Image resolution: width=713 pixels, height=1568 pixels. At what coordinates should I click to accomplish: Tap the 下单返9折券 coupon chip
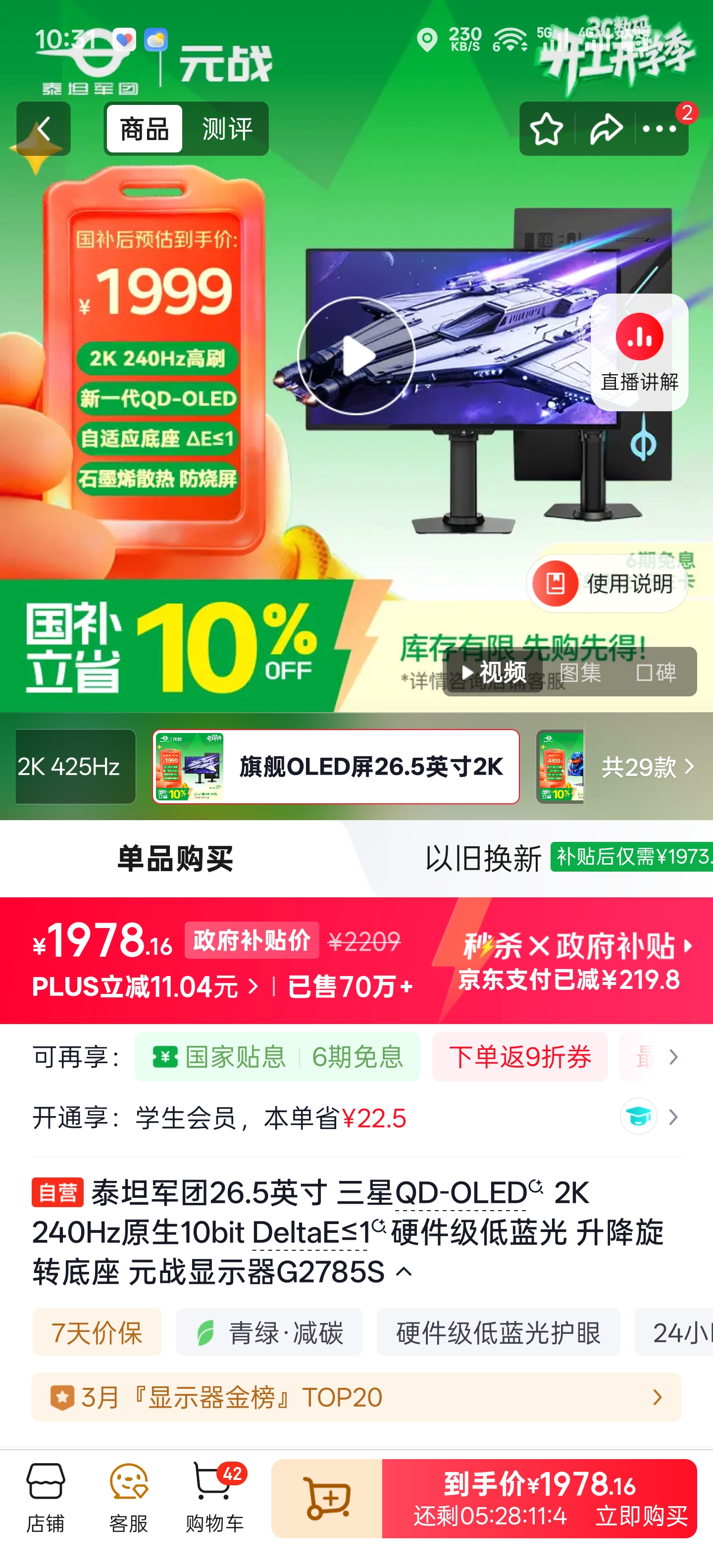pos(519,1057)
